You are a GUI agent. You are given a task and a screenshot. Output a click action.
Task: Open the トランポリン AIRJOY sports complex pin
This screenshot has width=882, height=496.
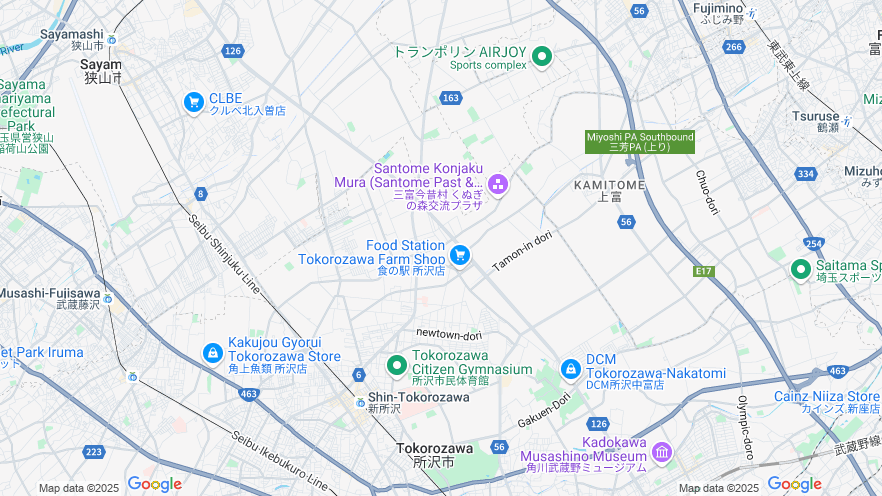tap(542, 57)
